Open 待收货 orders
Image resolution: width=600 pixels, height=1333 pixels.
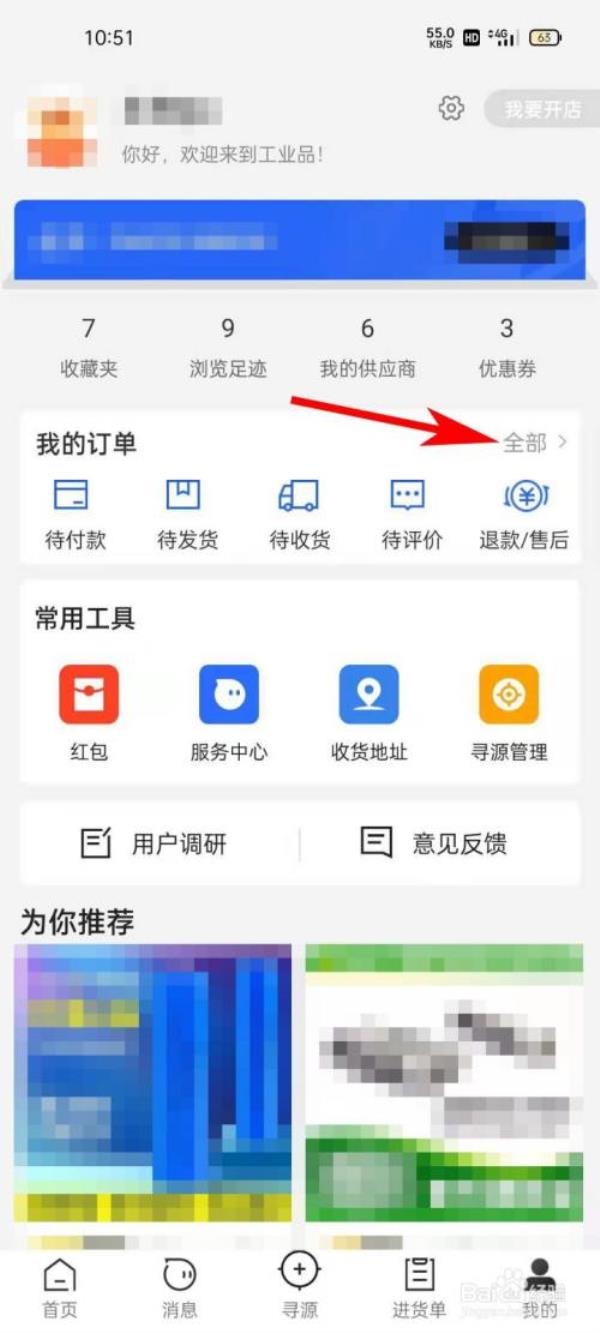point(298,514)
